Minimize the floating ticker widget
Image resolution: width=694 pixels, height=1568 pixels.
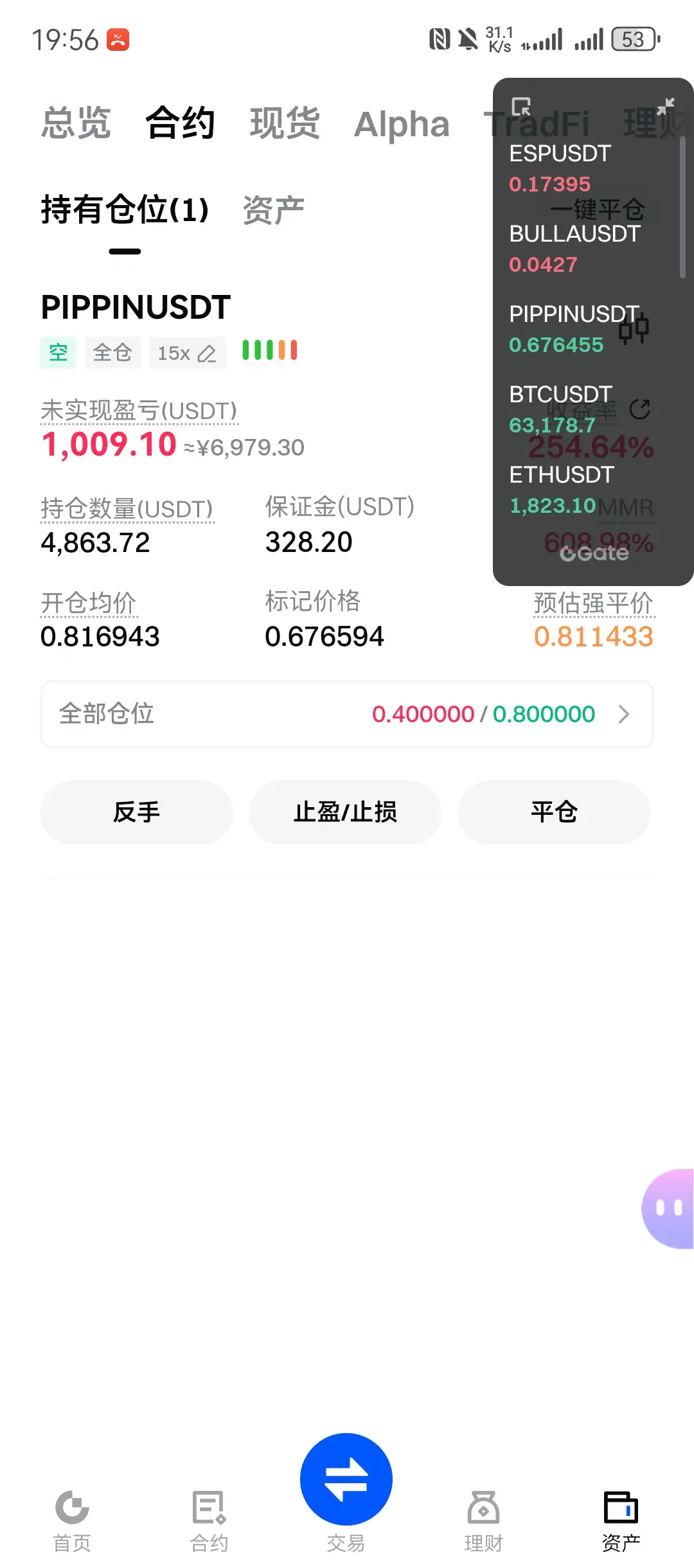point(666,105)
